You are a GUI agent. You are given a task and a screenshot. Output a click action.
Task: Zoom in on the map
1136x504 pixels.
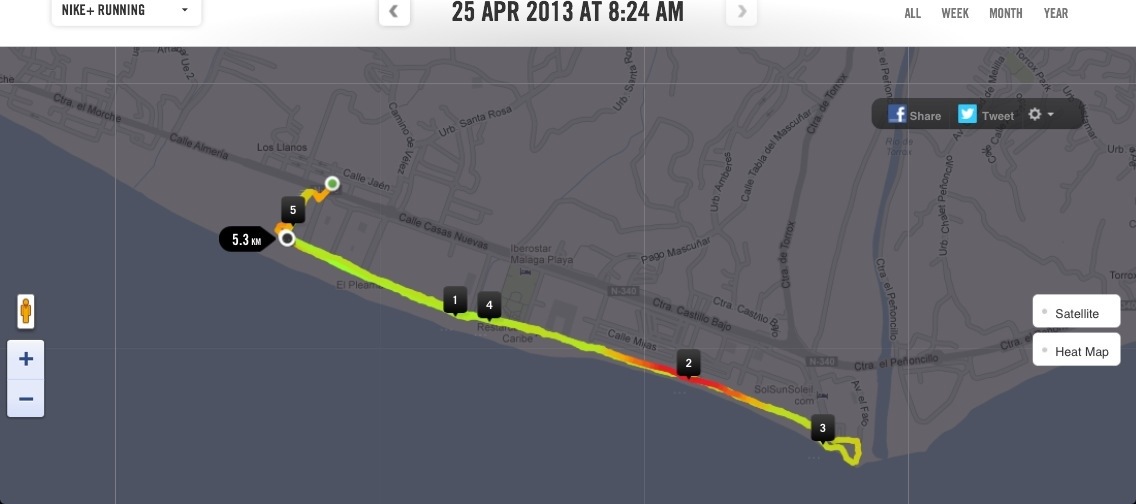tap(26, 359)
